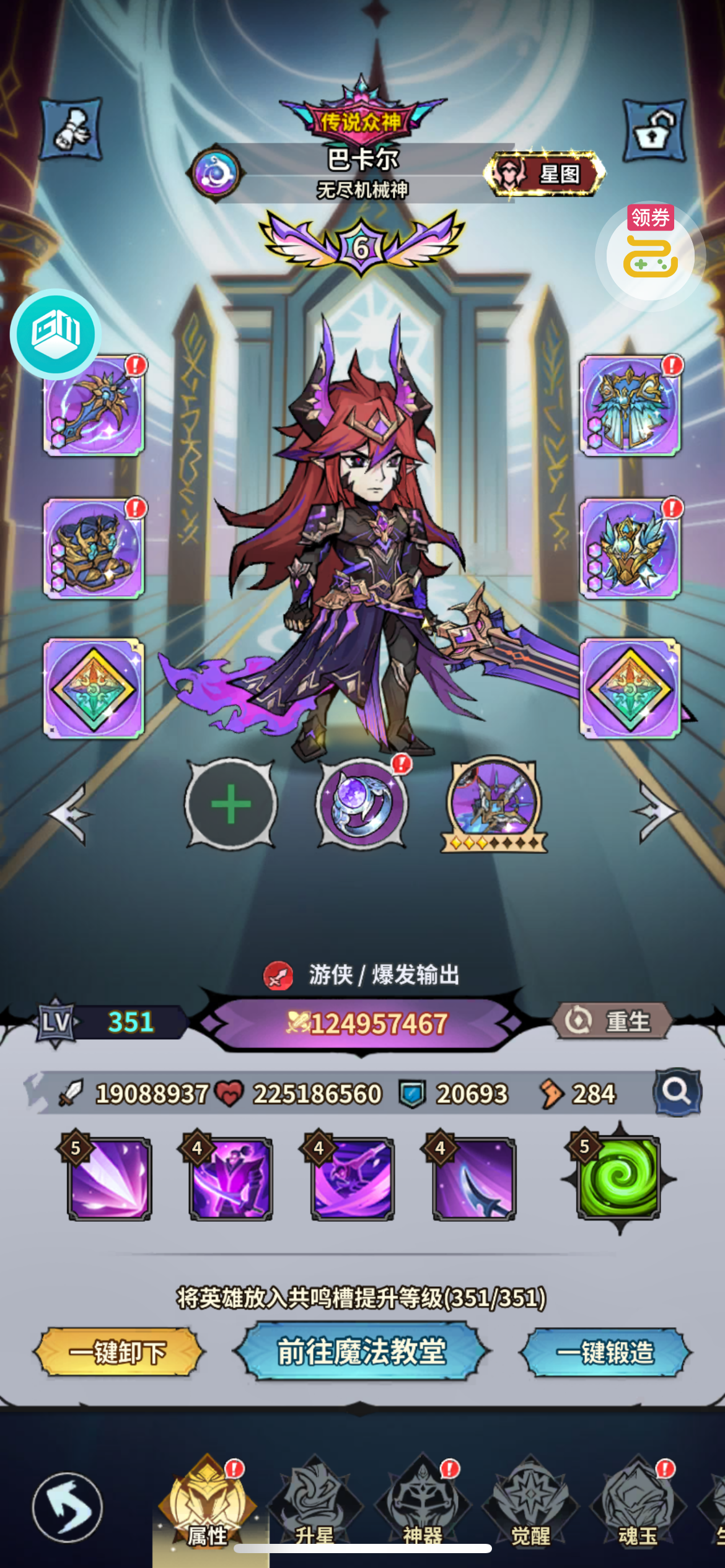The height and width of the screenshot is (1568, 725).
Task: Tap the 重生 rebirth button
Action: point(612,1021)
